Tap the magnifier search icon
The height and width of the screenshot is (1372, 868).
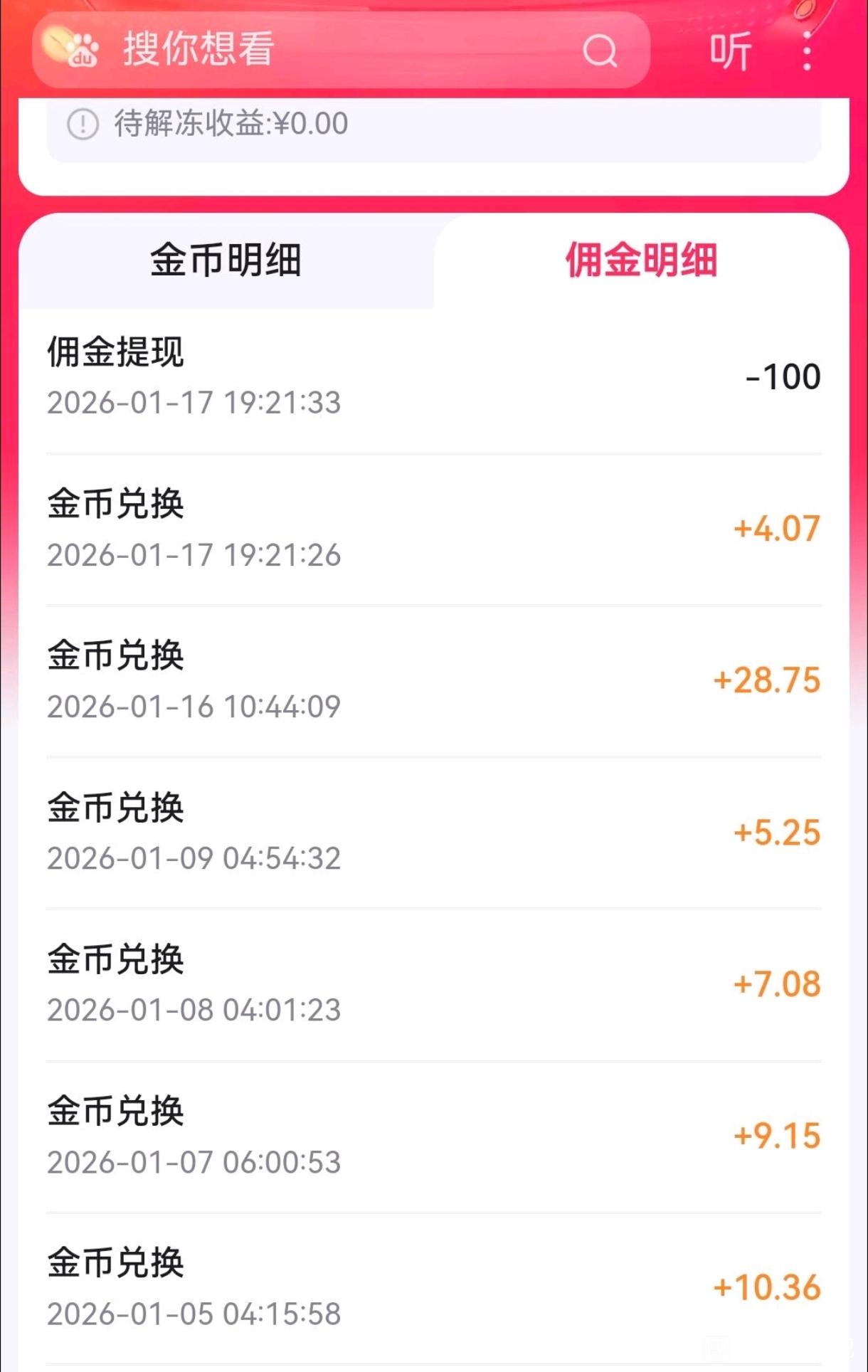(x=600, y=51)
